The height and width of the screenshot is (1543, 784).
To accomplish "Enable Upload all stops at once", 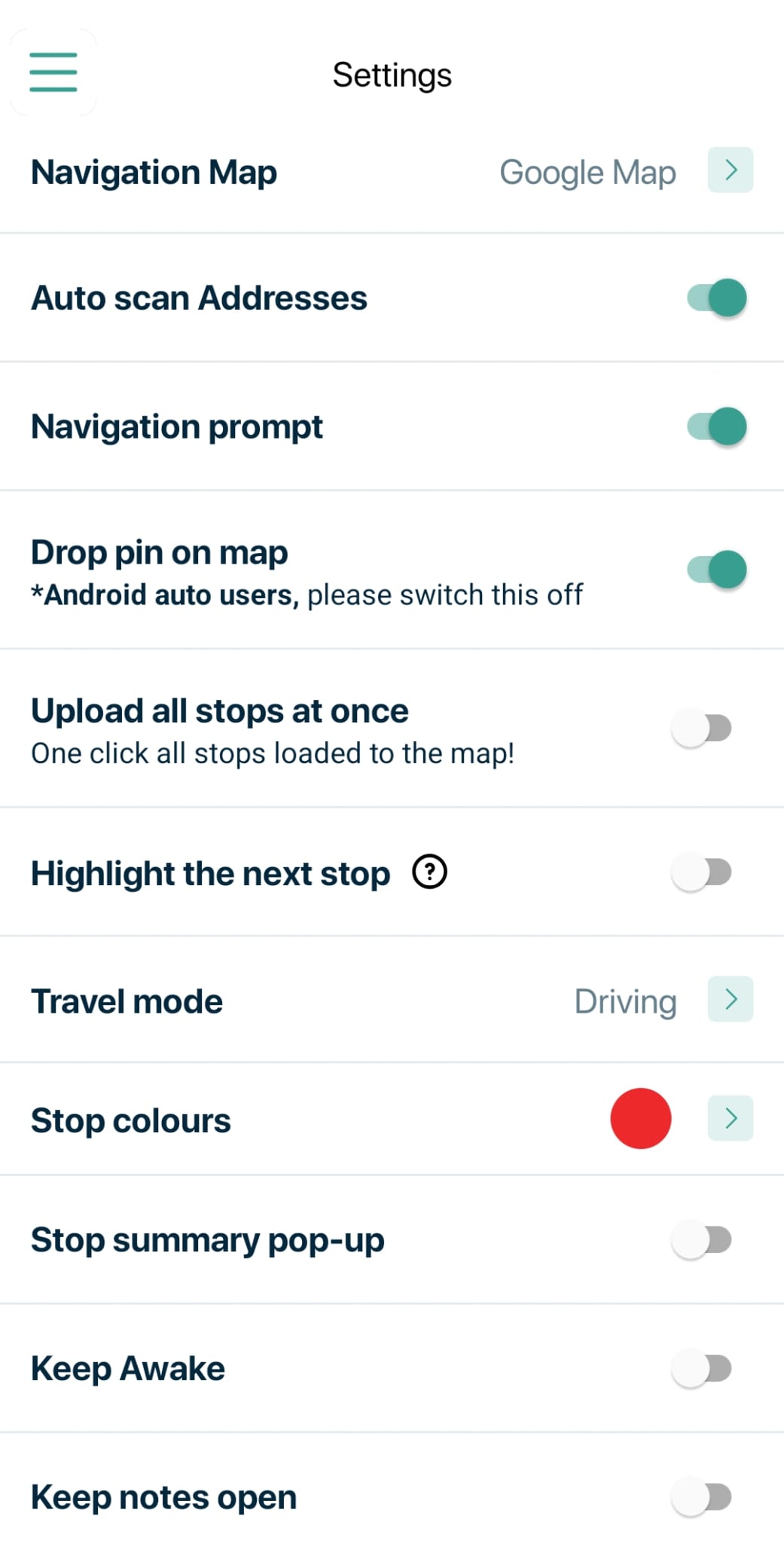I will 702,729.
